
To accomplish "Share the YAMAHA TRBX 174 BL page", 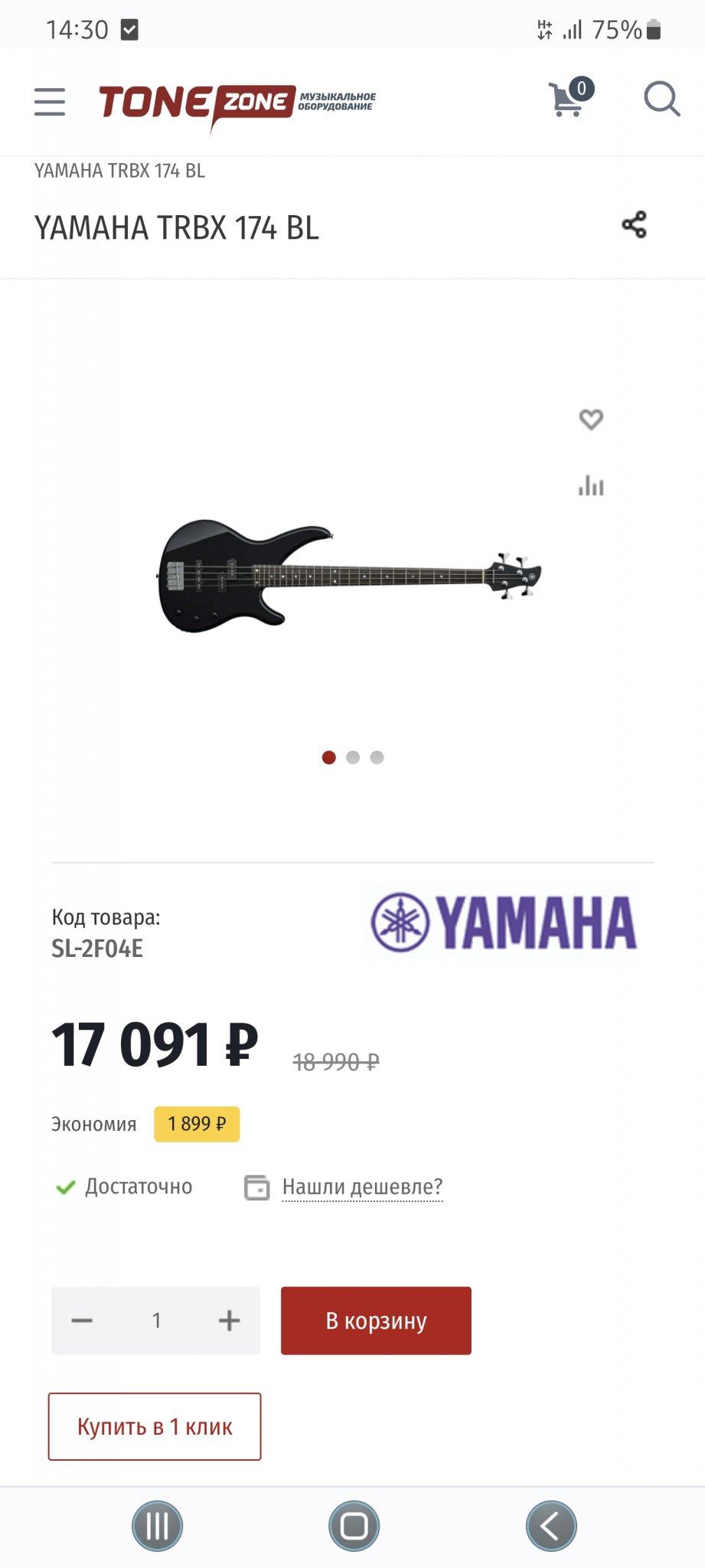I will coord(634,225).
